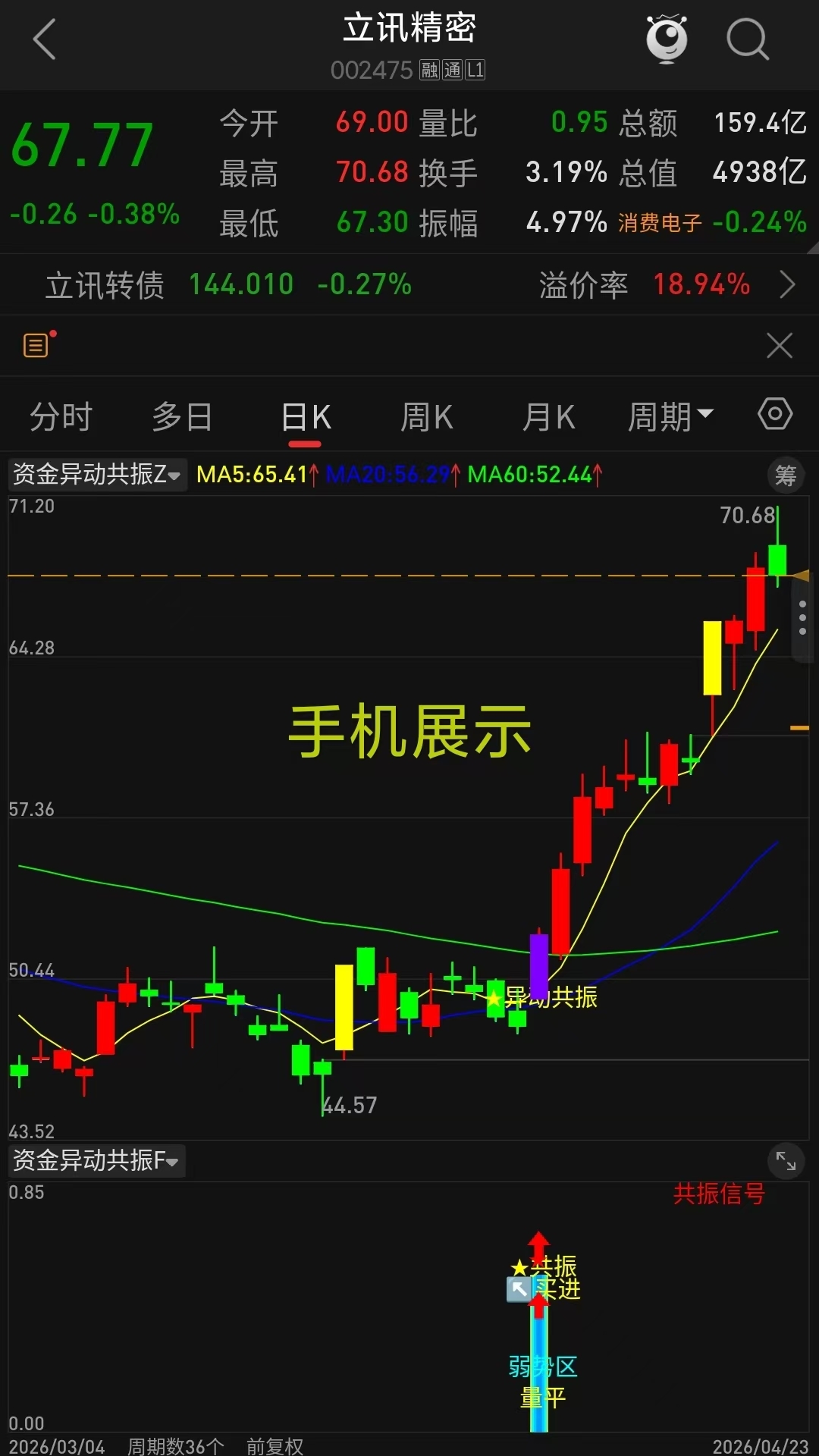The height and width of the screenshot is (1456, 819).
Task: Go back from the stock page
Action: 45,39
